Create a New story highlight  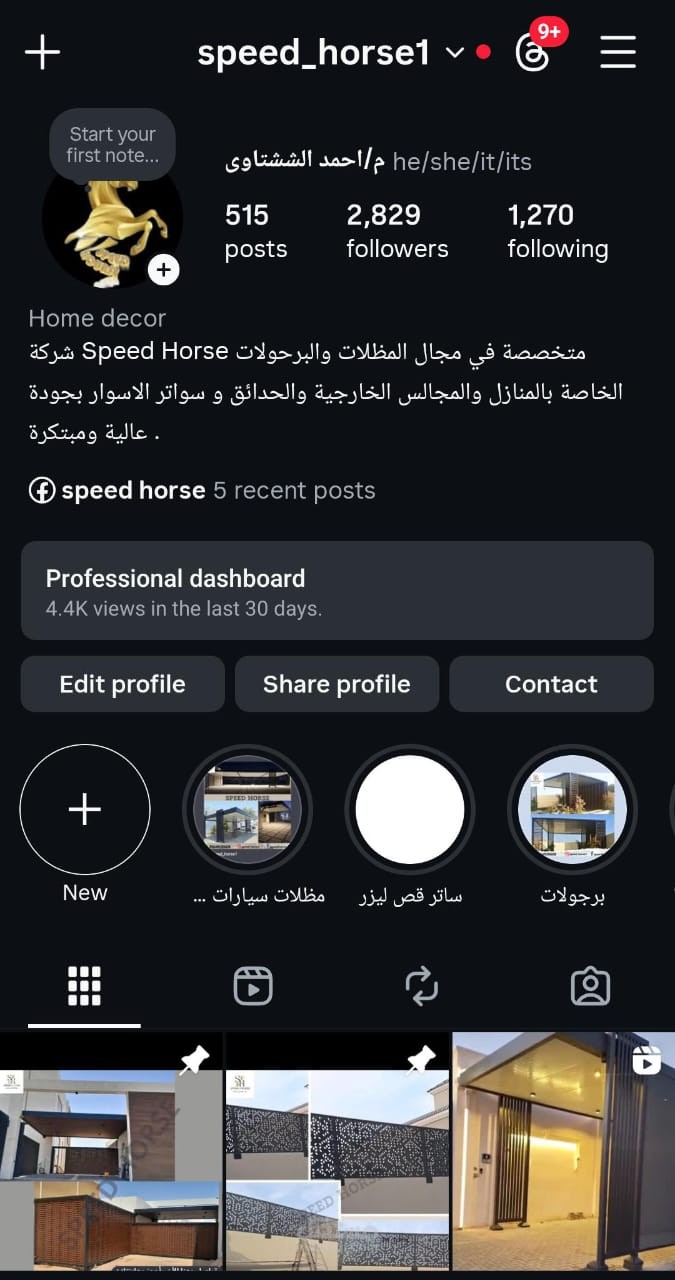pos(85,809)
